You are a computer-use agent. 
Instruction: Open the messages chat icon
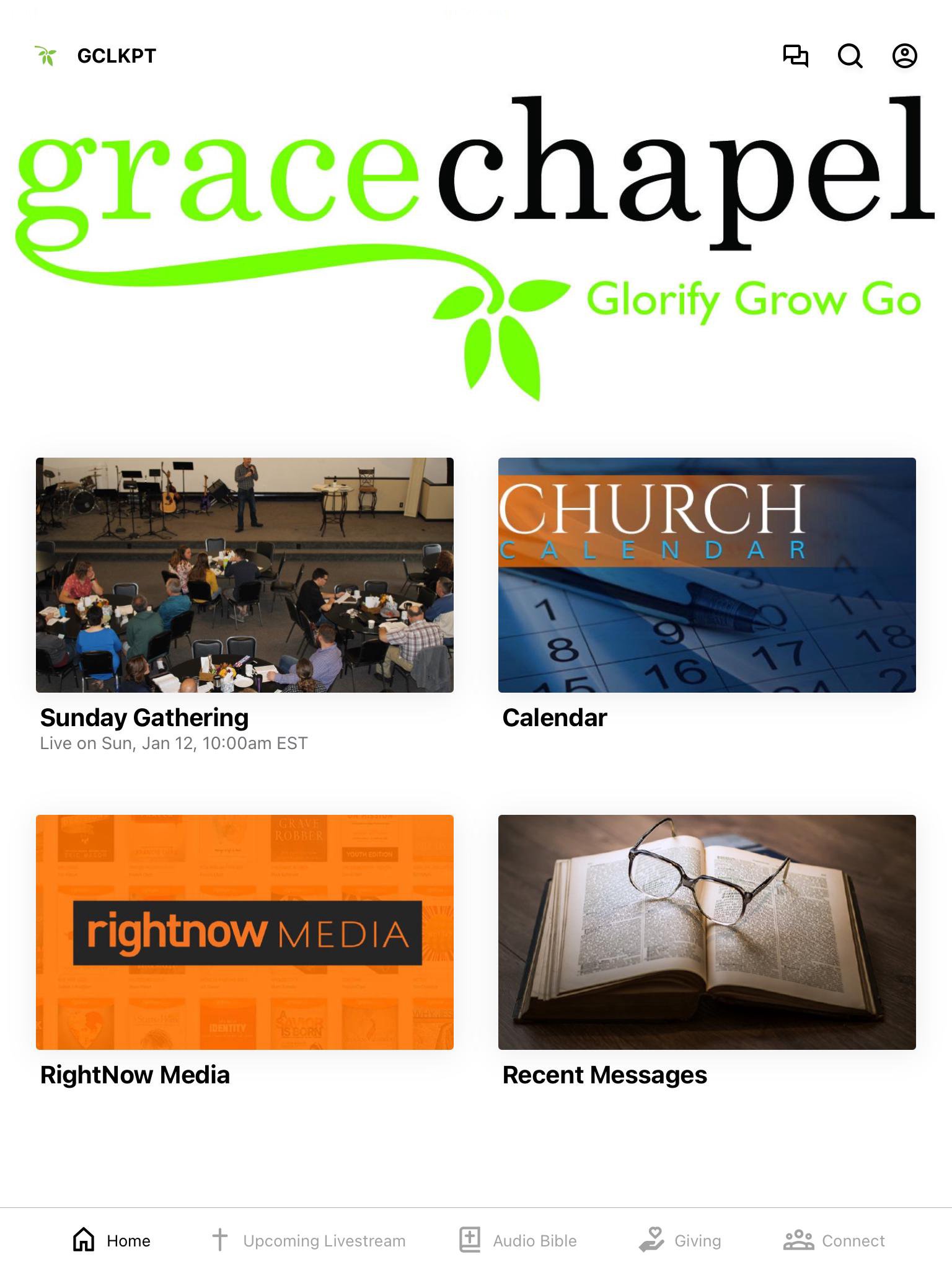coord(795,56)
